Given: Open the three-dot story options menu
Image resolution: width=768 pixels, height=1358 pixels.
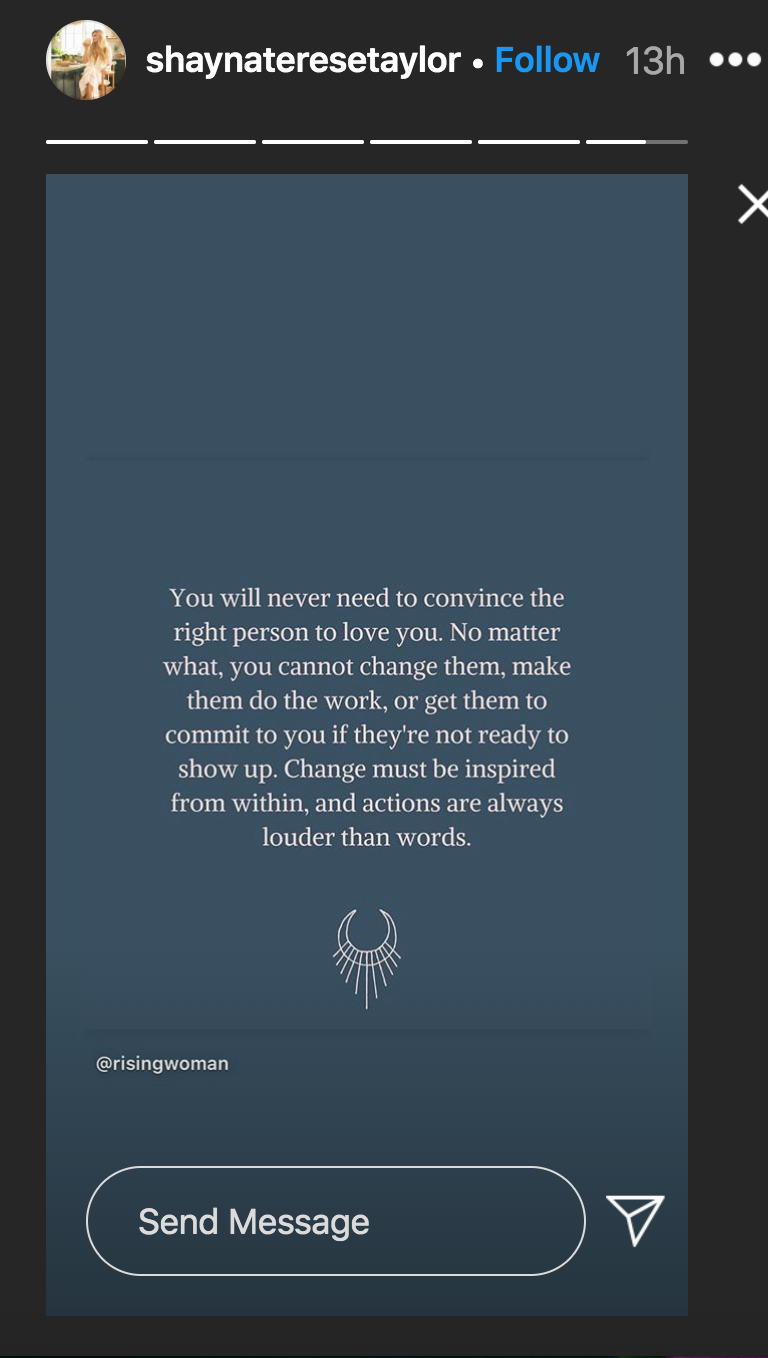Looking at the screenshot, I should [x=735, y=60].
